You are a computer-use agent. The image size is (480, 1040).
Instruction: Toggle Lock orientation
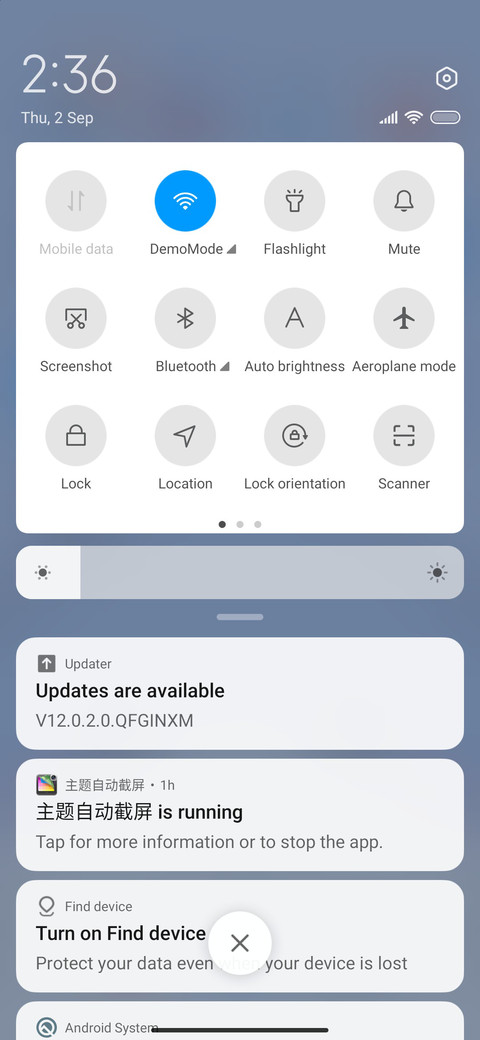[x=294, y=436]
